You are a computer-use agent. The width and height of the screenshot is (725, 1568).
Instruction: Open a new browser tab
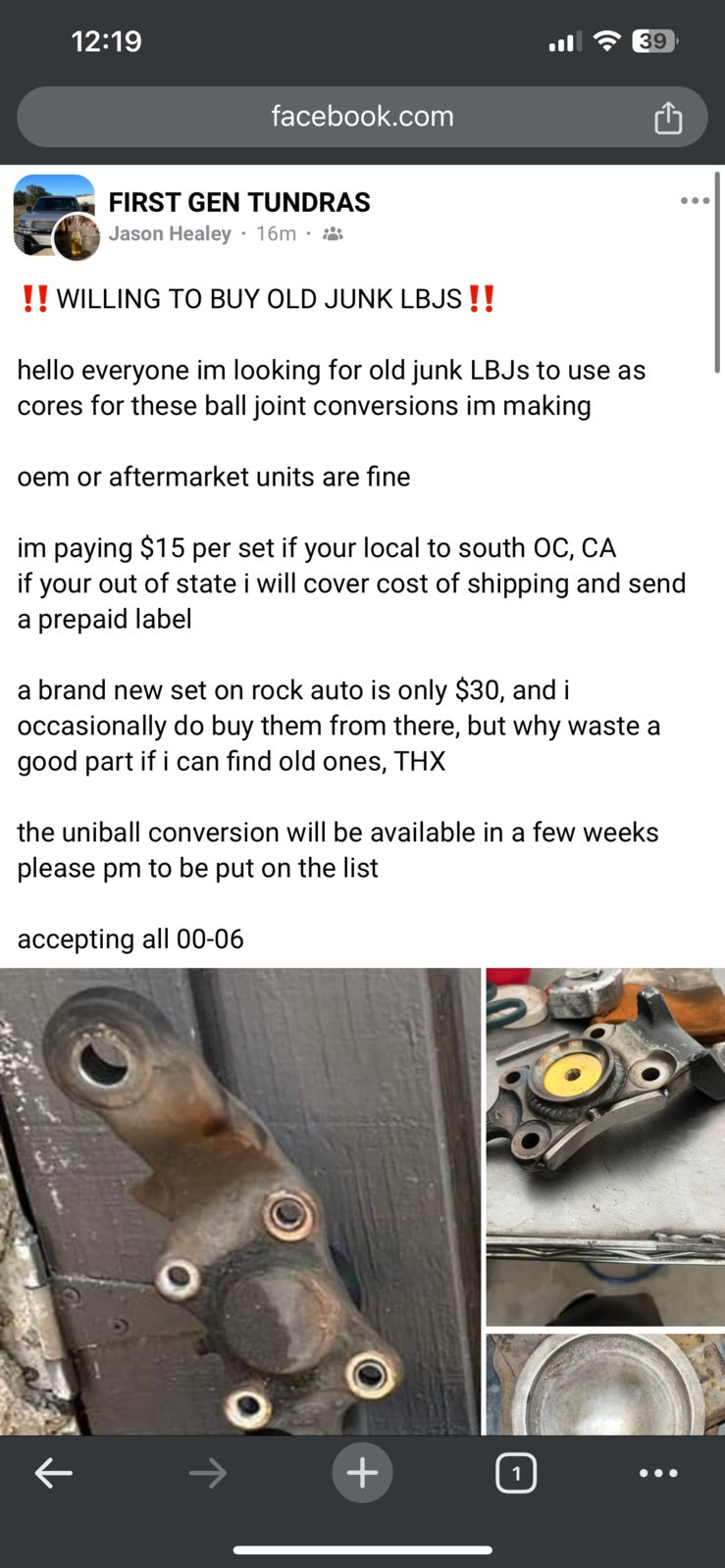tap(362, 1473)
